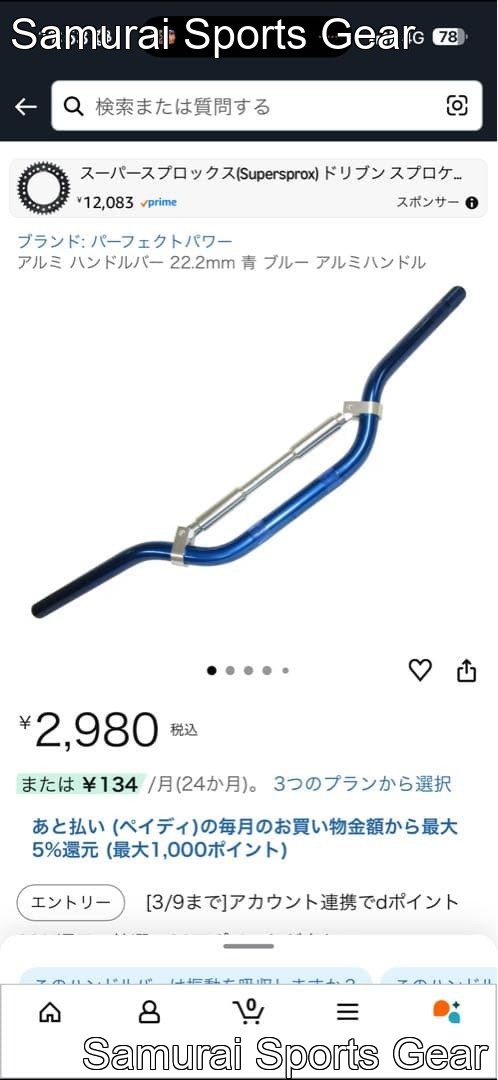Open the AI assistant chat icon

pyautogui.click(x=446, y=1011)
